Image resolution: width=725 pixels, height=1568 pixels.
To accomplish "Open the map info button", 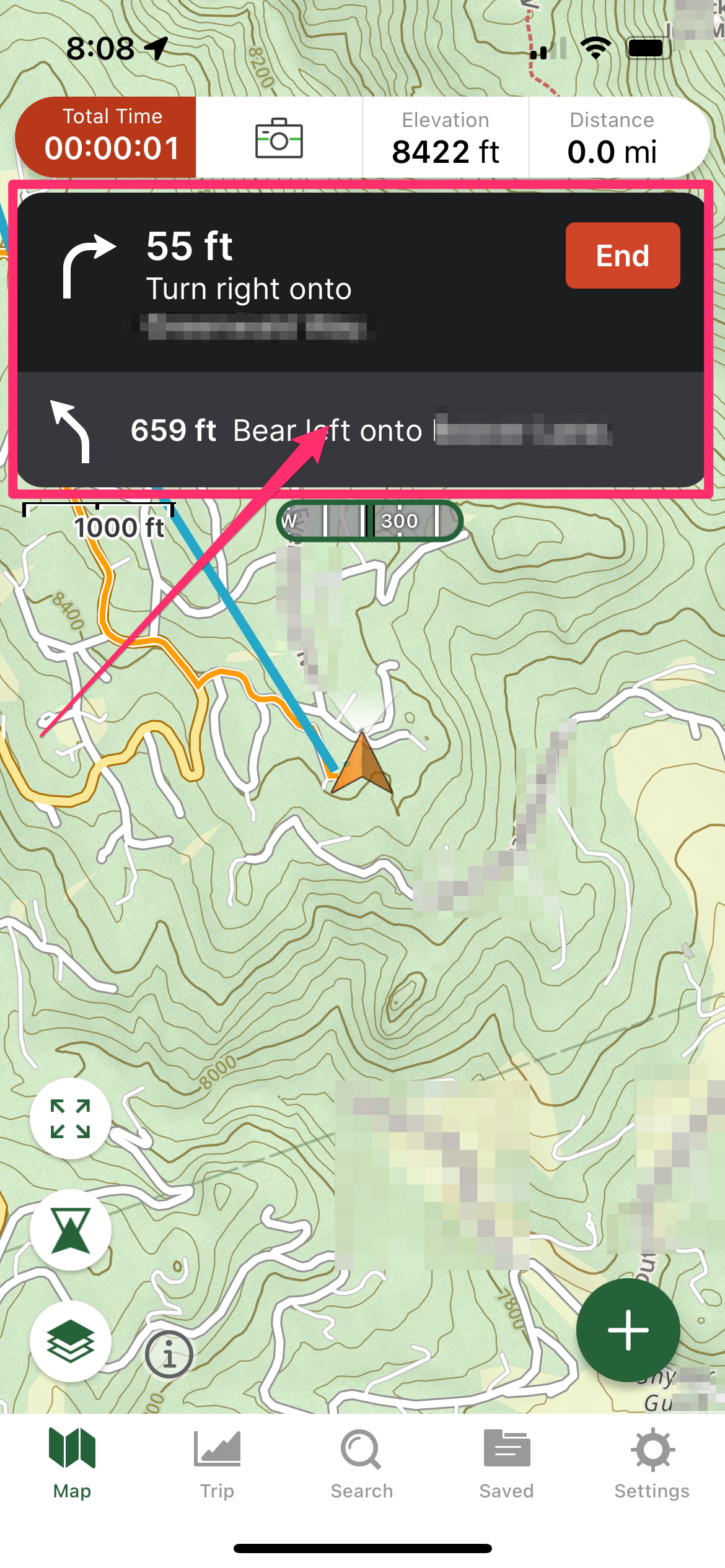I will point(169,1354).
